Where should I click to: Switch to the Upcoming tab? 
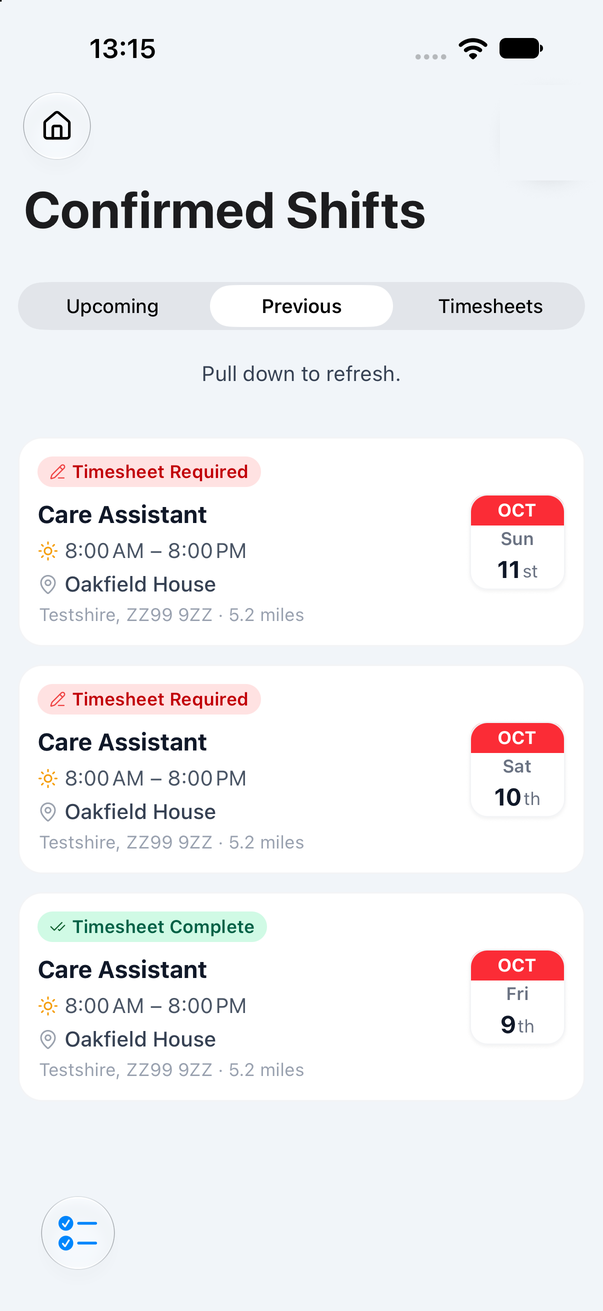[113, 307]
